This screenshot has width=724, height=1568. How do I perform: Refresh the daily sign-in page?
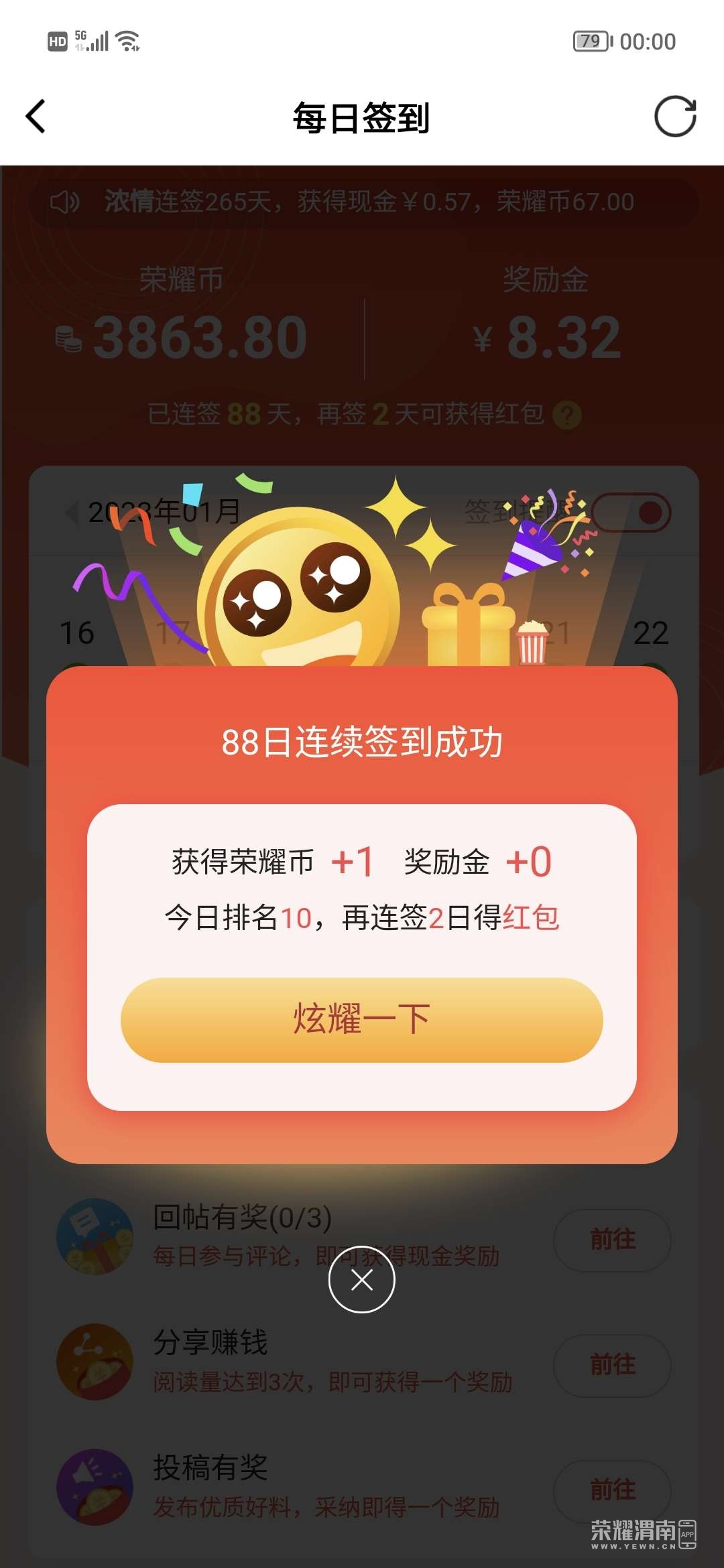pos(674,117)
